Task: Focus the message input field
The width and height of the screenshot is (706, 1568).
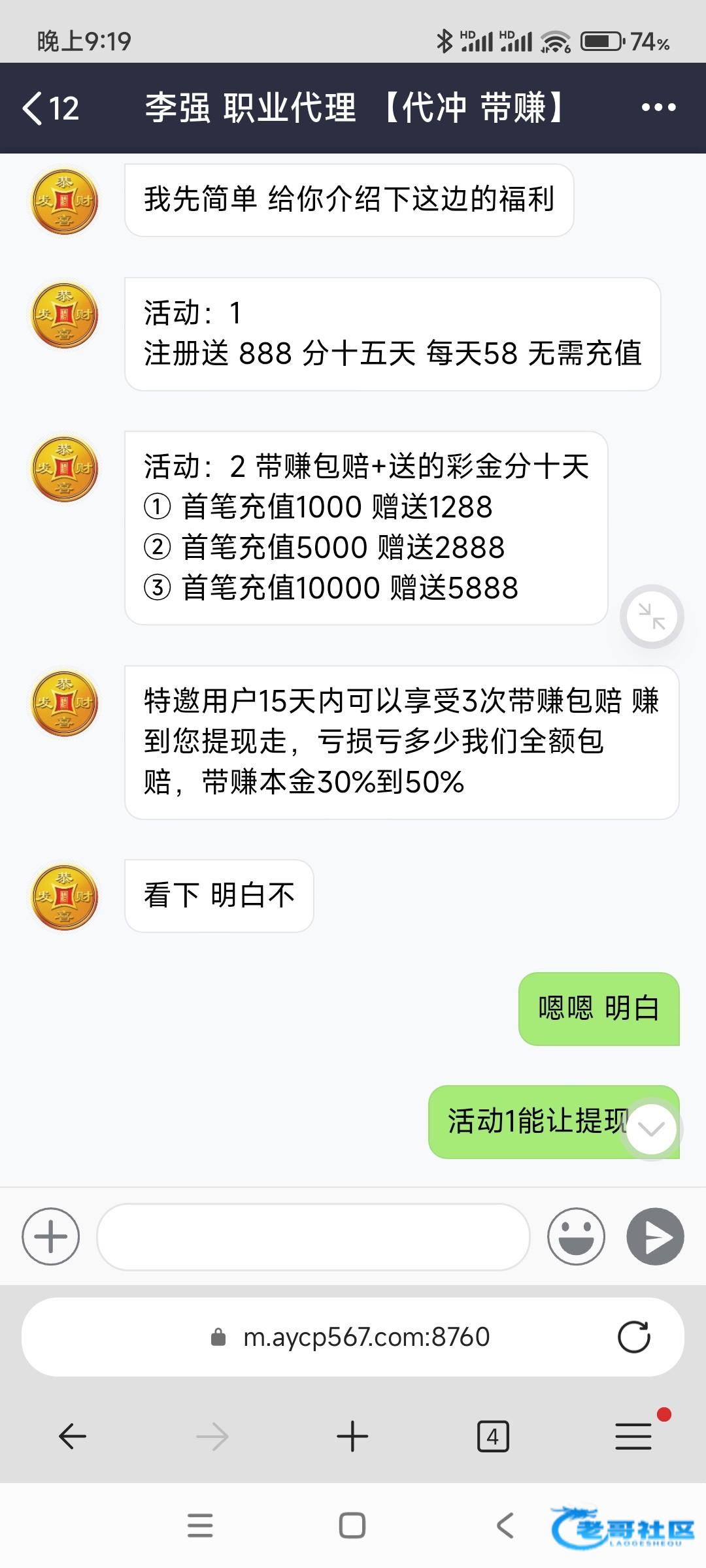Action: point(312,1237)
